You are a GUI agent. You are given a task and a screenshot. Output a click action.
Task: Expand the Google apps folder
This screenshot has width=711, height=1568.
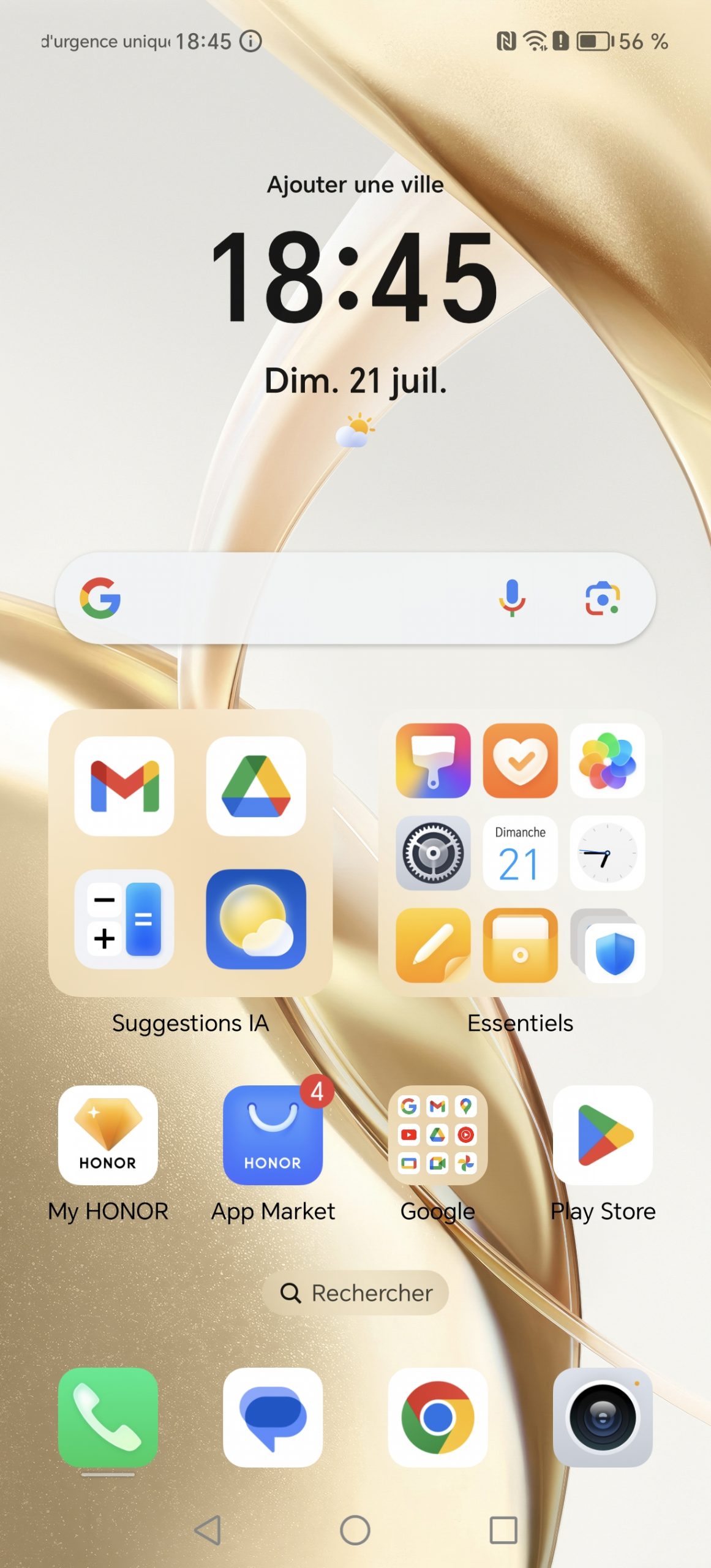click(x=437, y=1135)
